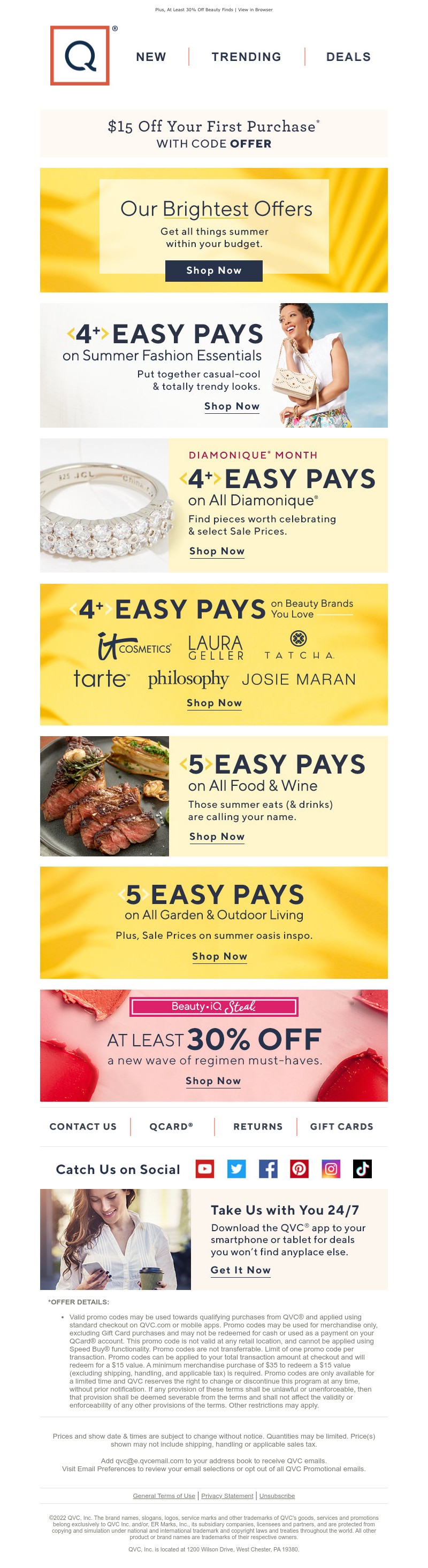Viewport: 428px width, 1568px height.
Task: Shop Now for Summer Fashion Essentials
Action: coord(231,406)
